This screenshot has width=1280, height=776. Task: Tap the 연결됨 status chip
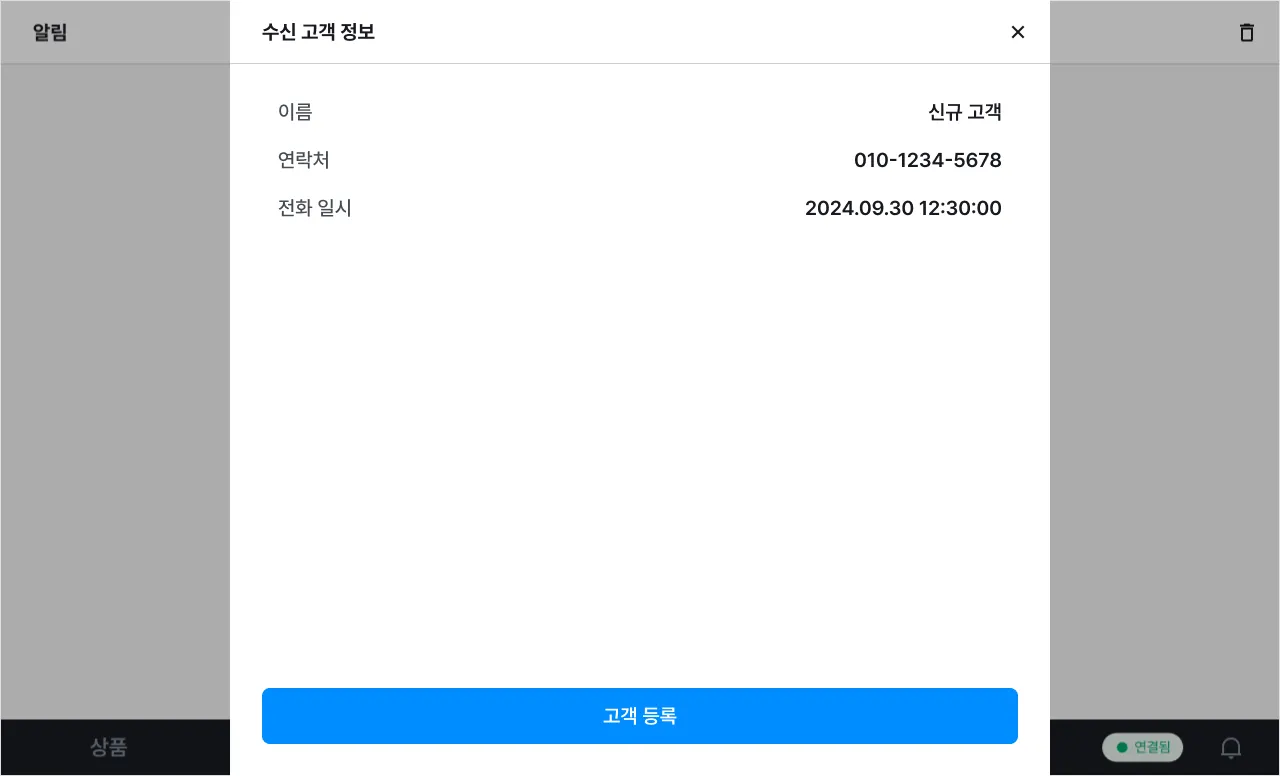pyautogui.click(x=1142, y=747)
